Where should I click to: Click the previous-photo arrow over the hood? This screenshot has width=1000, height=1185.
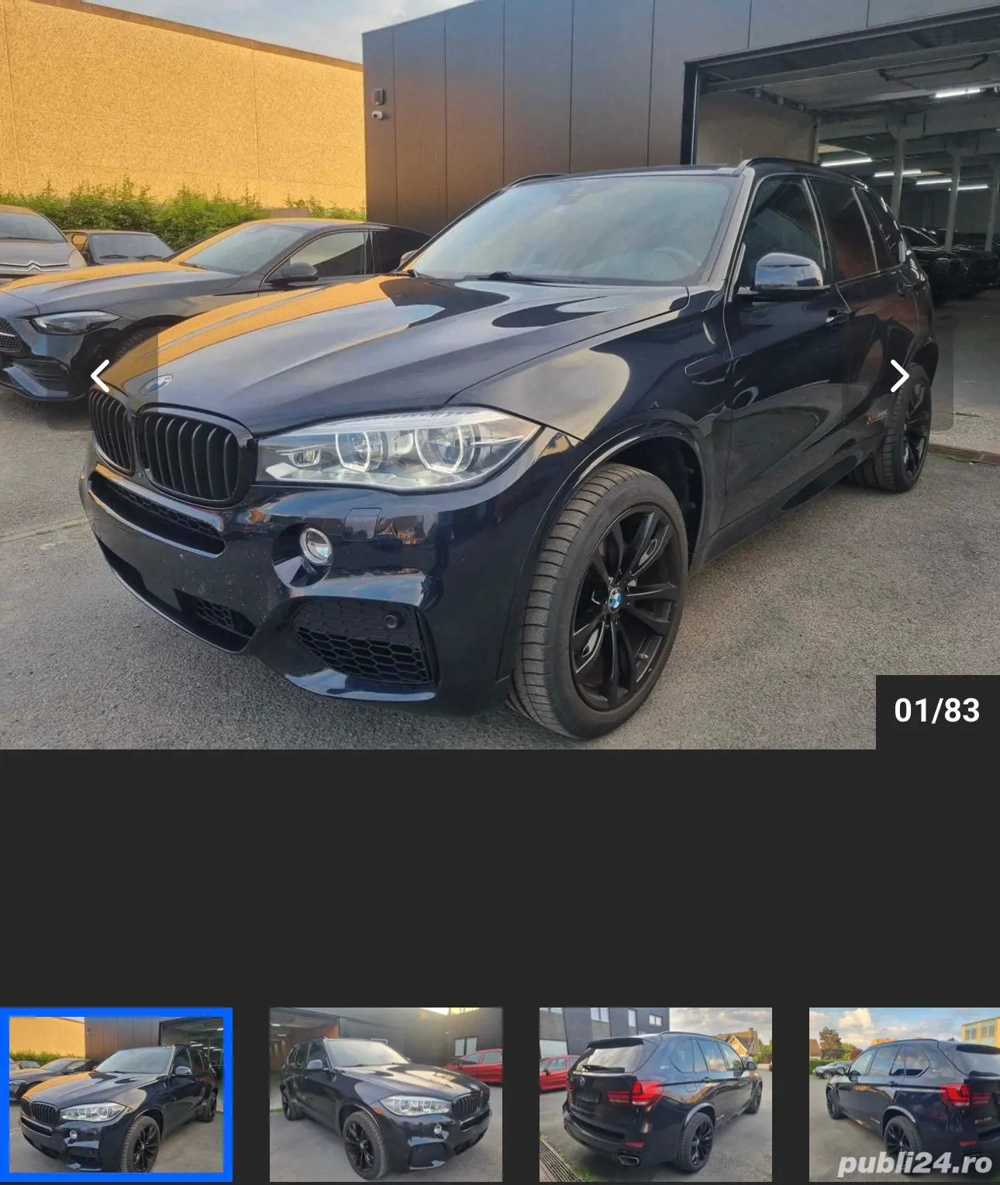(x=99, y=375)
